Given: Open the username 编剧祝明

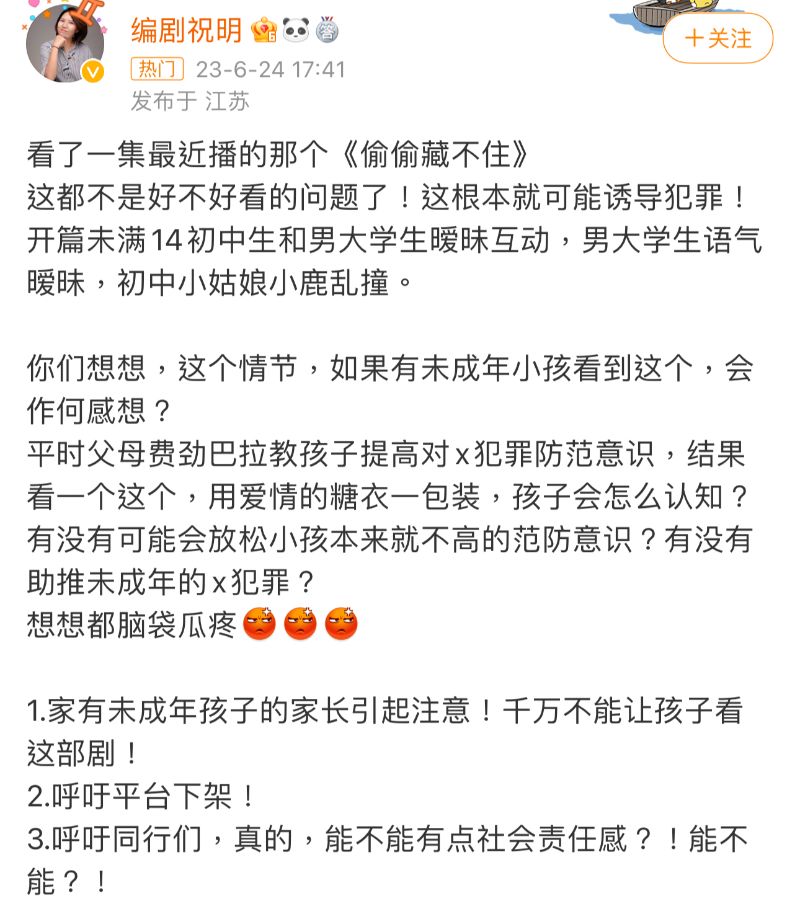Looking at the screenshot, I should [x=187, y=31].
